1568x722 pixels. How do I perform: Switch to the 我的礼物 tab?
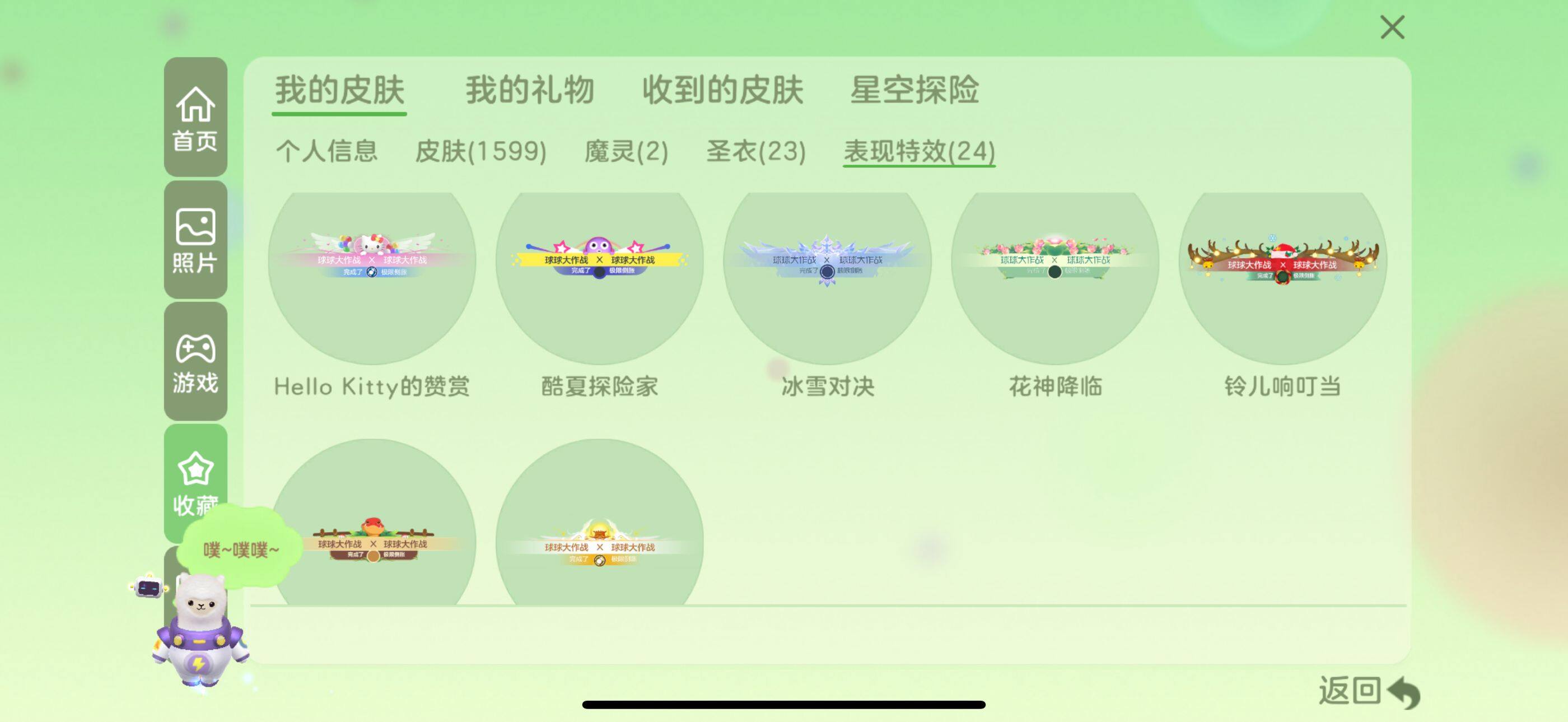(x=529, y=91)
